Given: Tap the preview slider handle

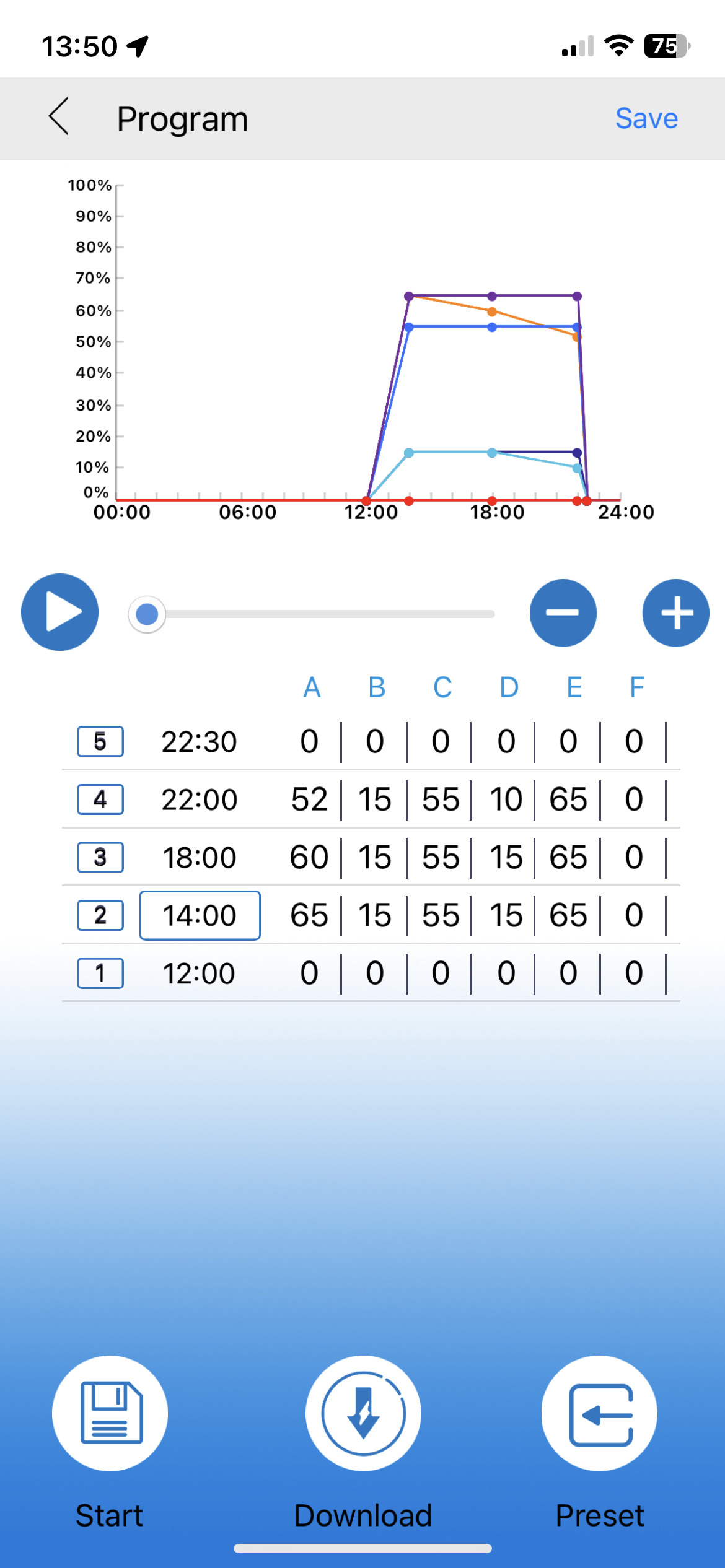Looking at the screenshot, I should pos(147,614).
